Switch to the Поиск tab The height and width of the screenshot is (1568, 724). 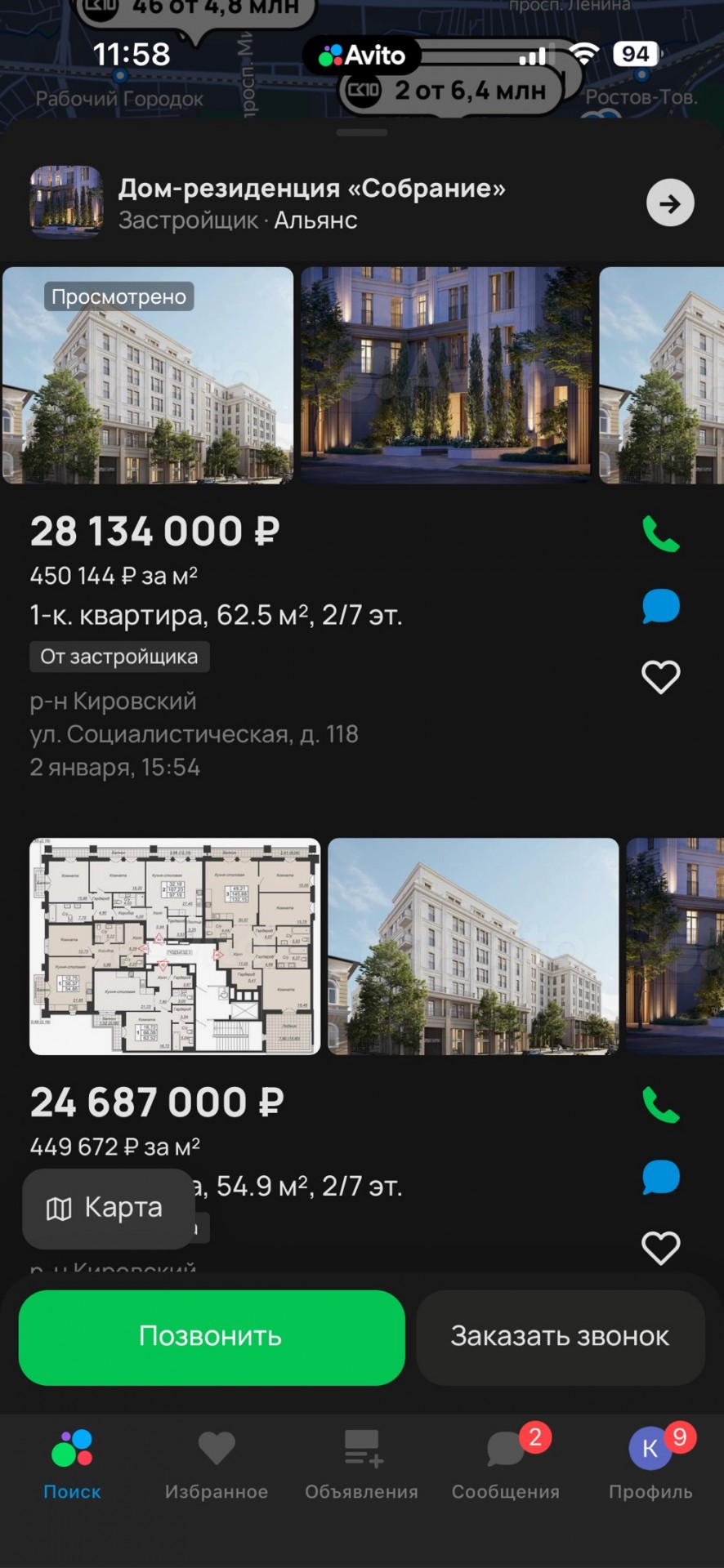[x=72, y=1464]
